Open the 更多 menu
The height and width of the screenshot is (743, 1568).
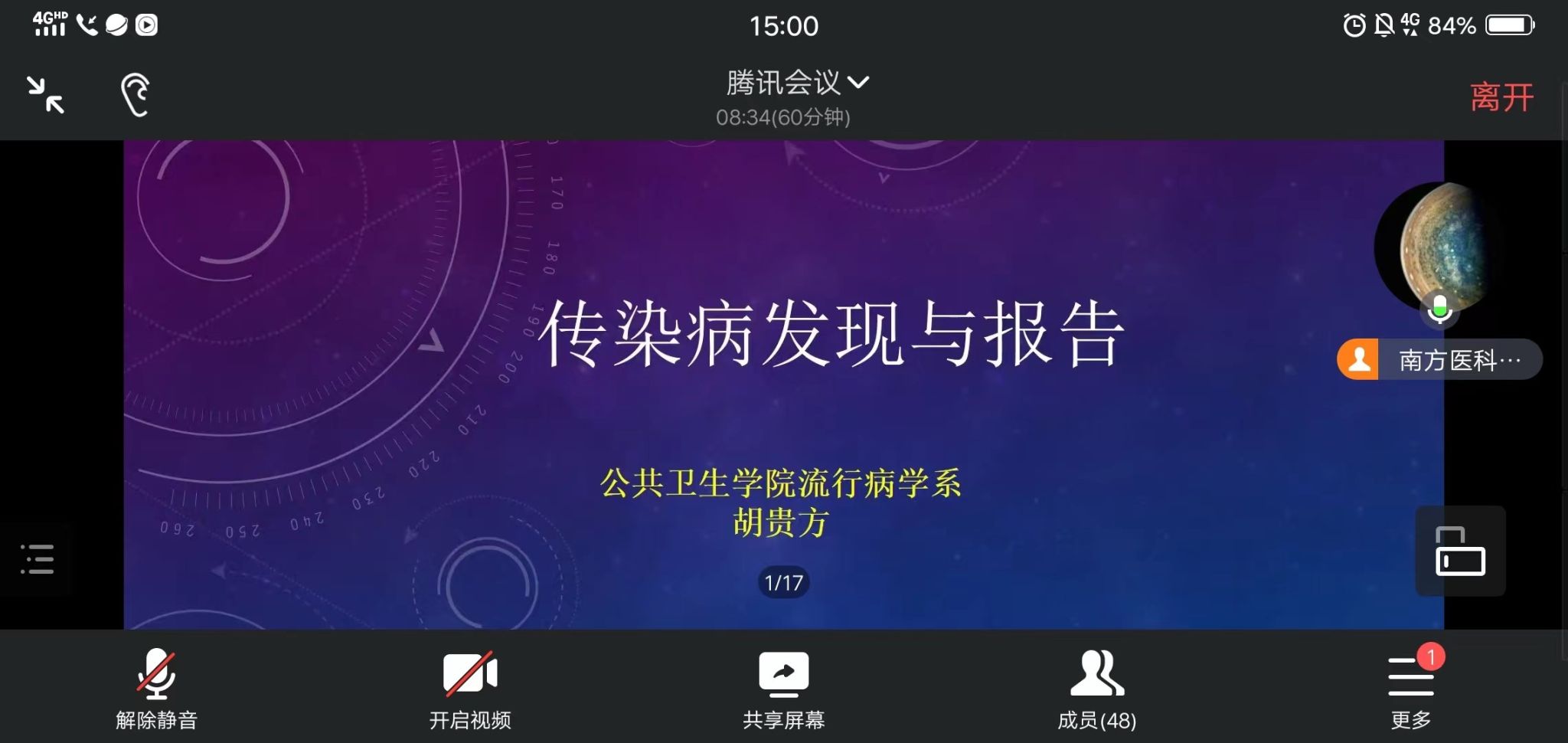click(x=1410, y=688)
